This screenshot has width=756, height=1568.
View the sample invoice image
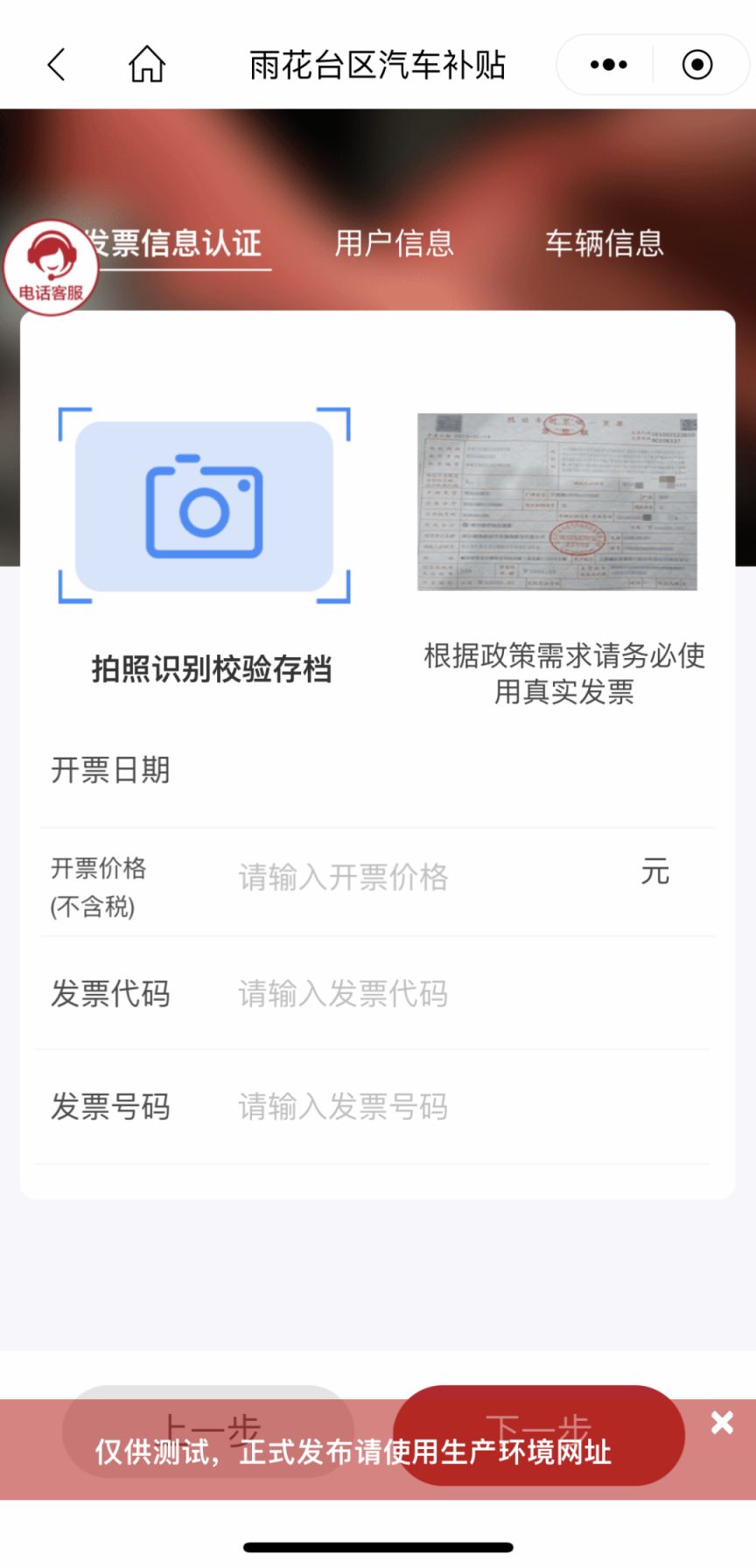557,502
